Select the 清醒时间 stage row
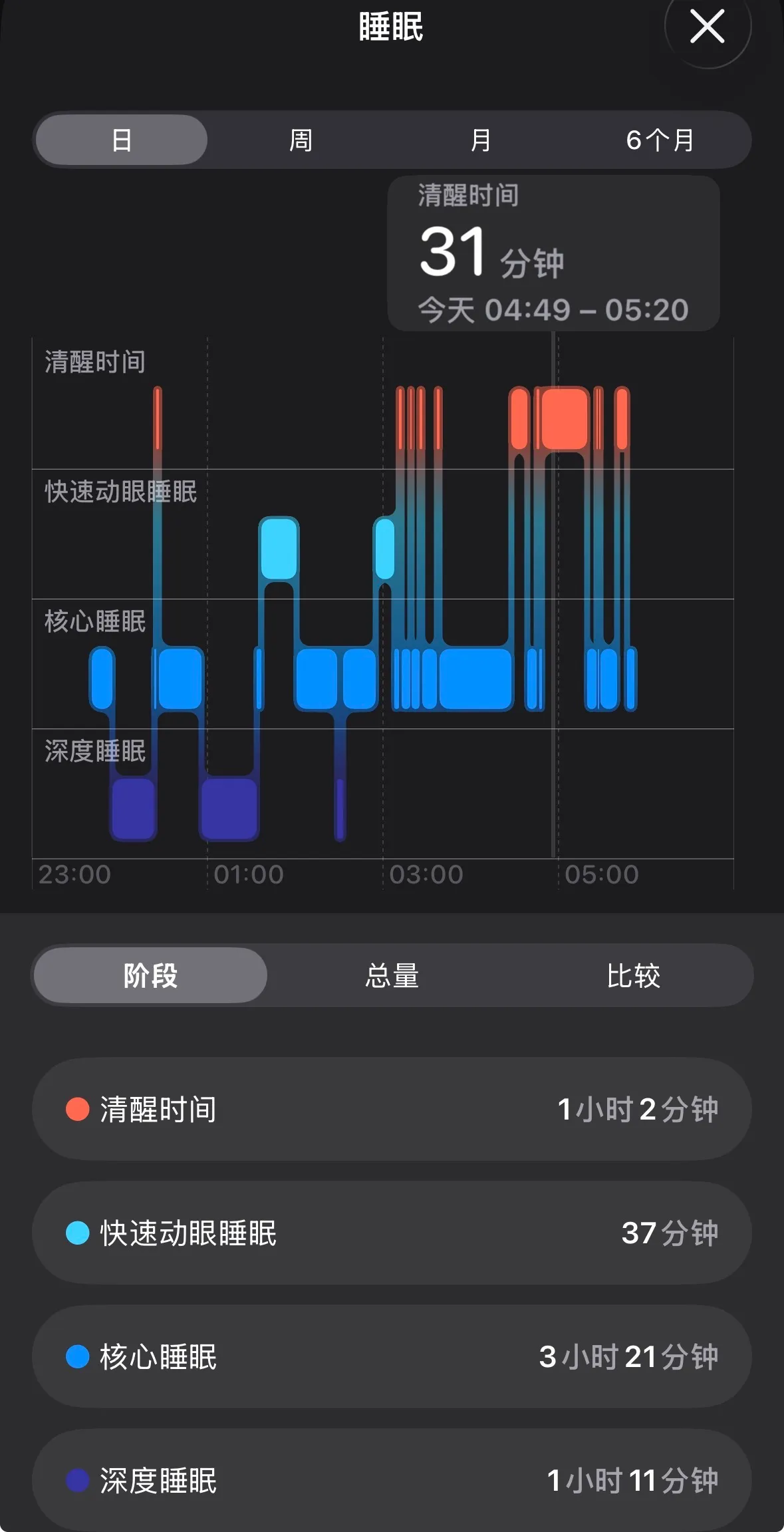Viewport: 784px width, 1532px height. click(392, 1109)
